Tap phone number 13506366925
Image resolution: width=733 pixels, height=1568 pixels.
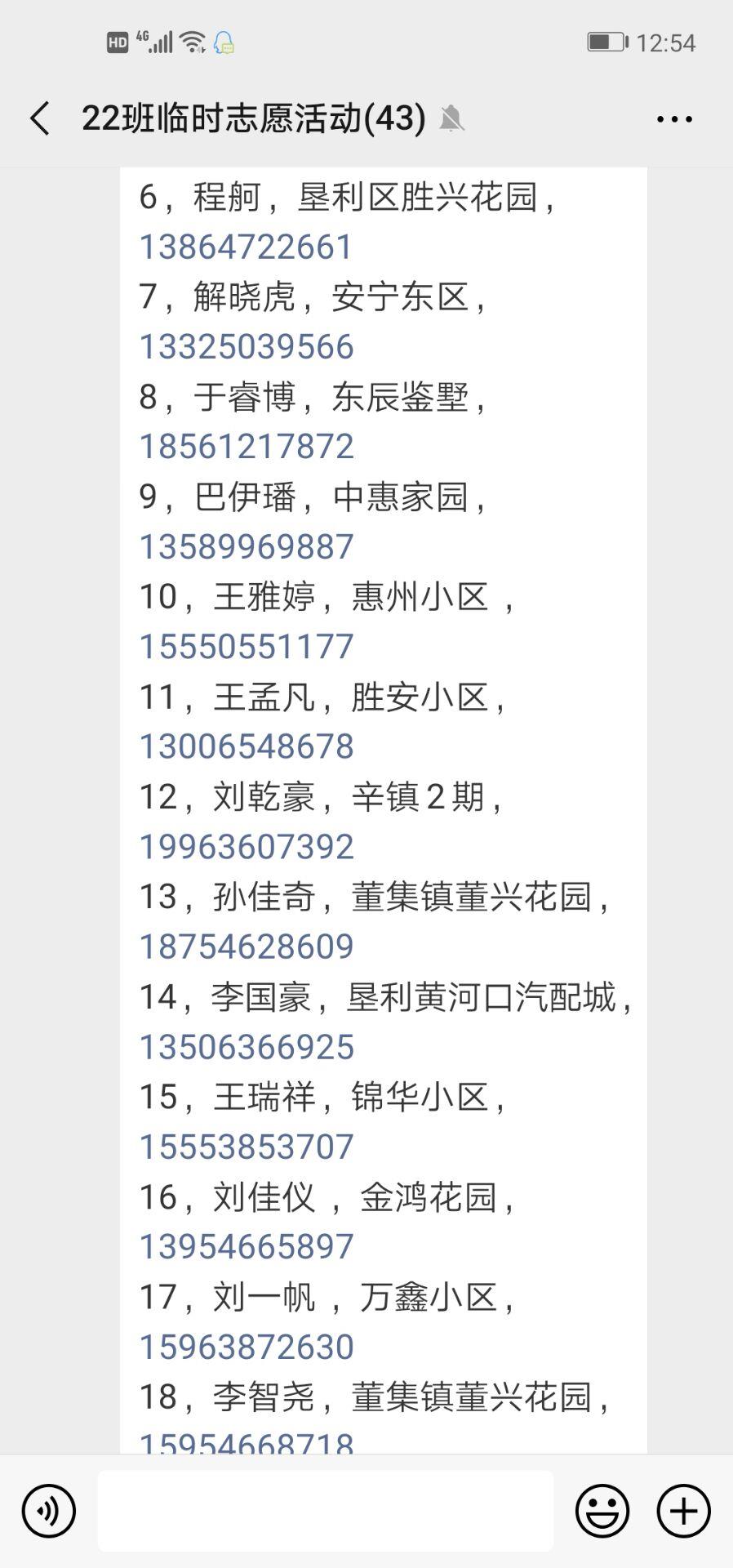[247, 1047]
